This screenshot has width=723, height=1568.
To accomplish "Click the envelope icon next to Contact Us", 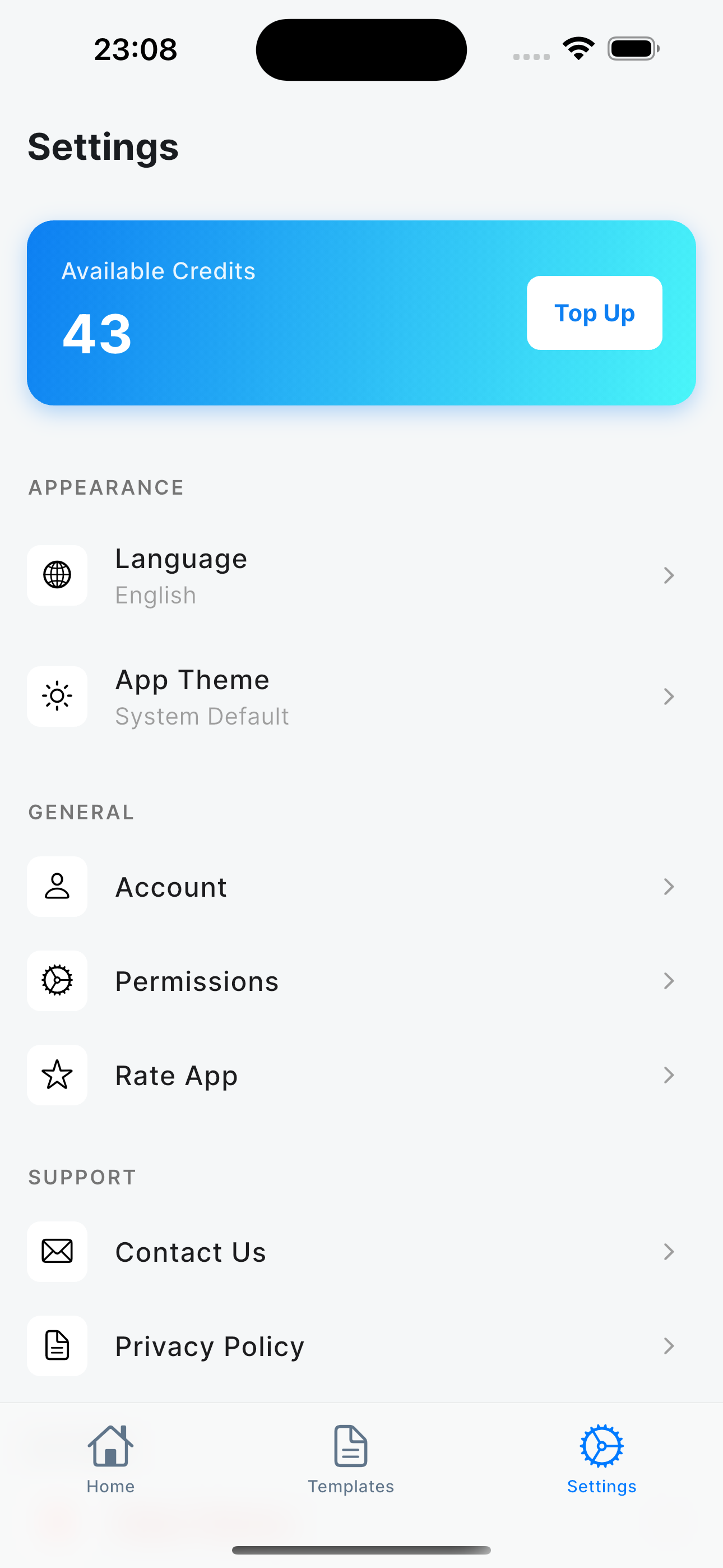I will 57,1252.
